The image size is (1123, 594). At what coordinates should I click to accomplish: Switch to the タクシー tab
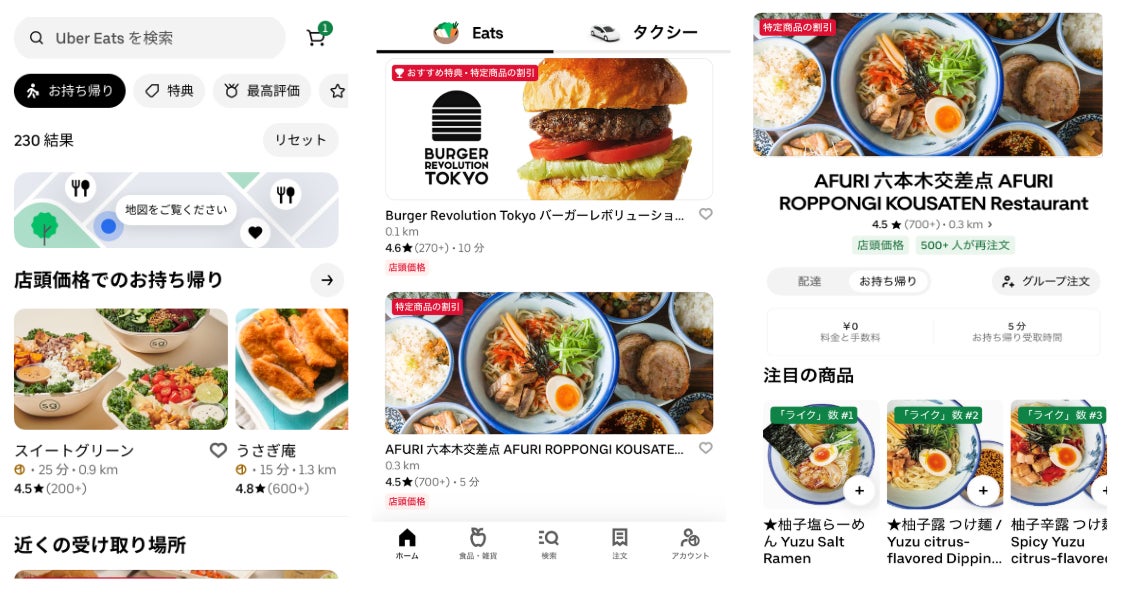tap(642, 33)
